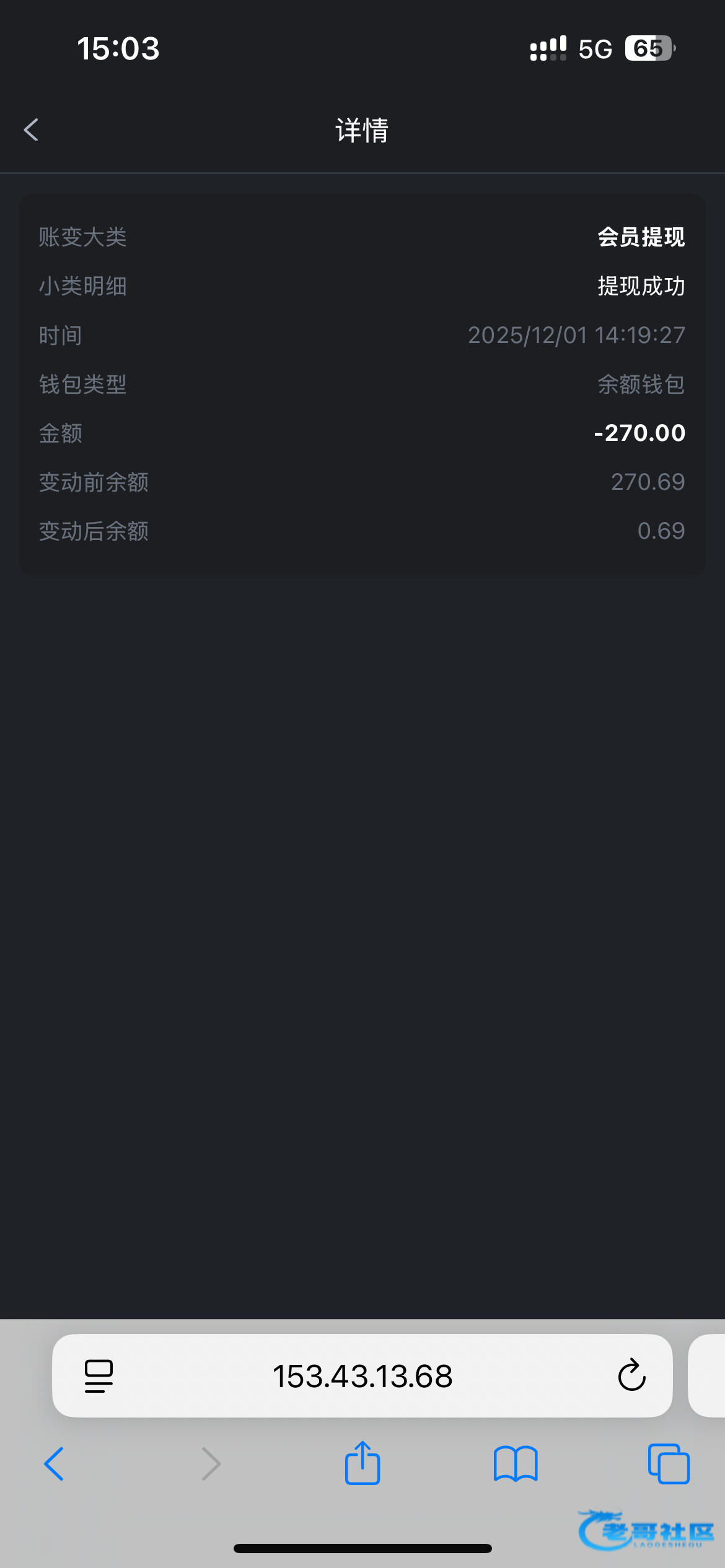Share this page from Safari toolbar
This screenshot has height=1568, width=725.
(362, 1463)
